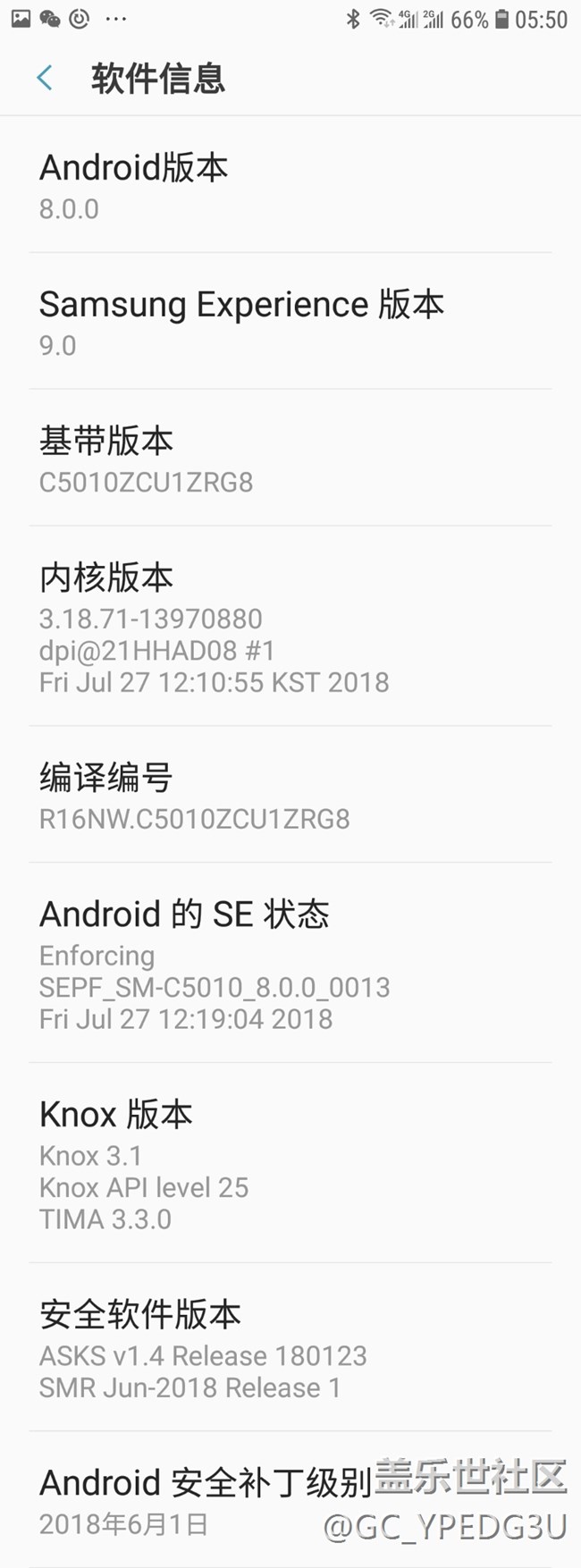Tap the Android 安全补丁级别 row
This screenshot has width=581, height=1568.
click(x=206, y=1500)
